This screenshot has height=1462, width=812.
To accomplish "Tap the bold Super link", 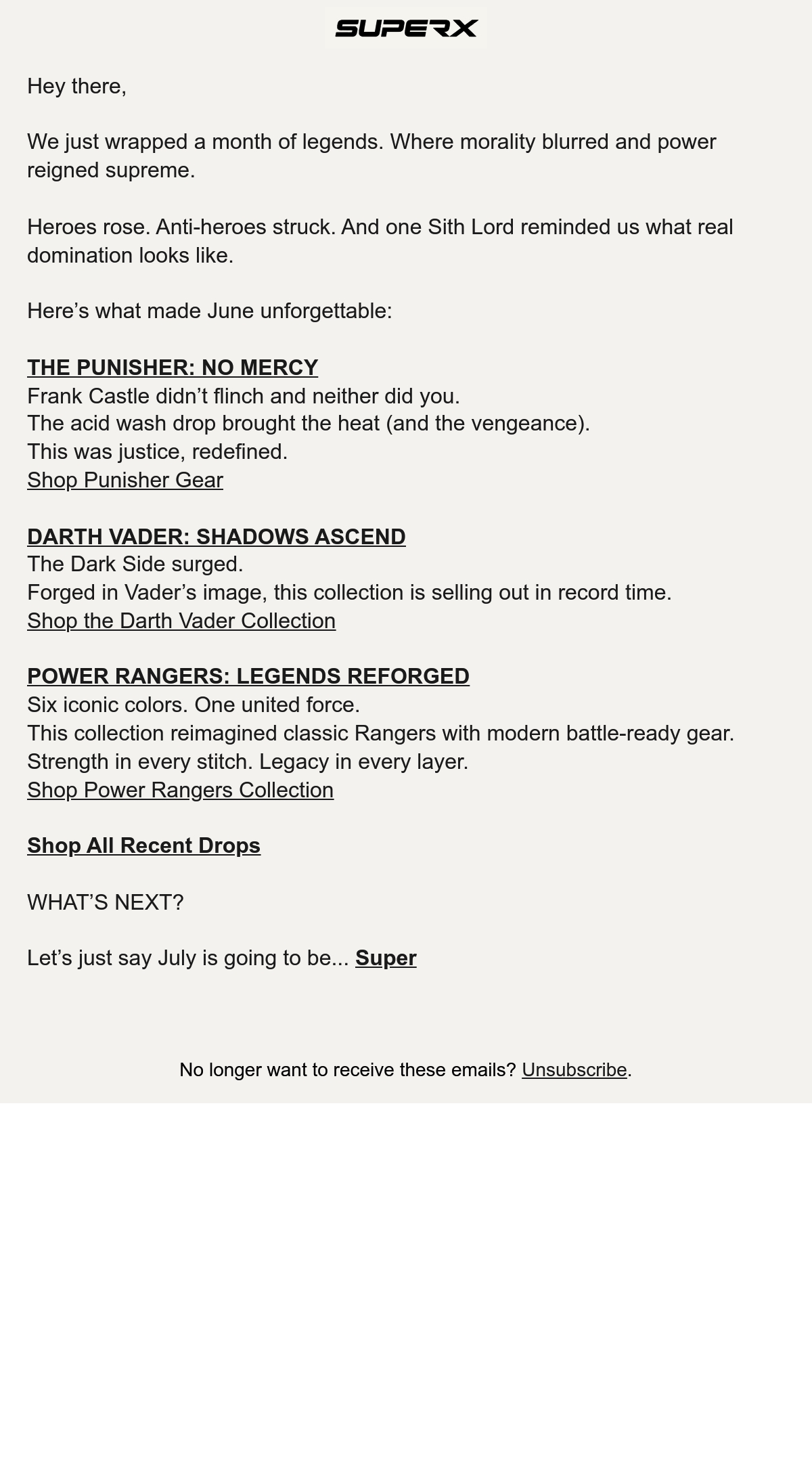I will (386, 958).
